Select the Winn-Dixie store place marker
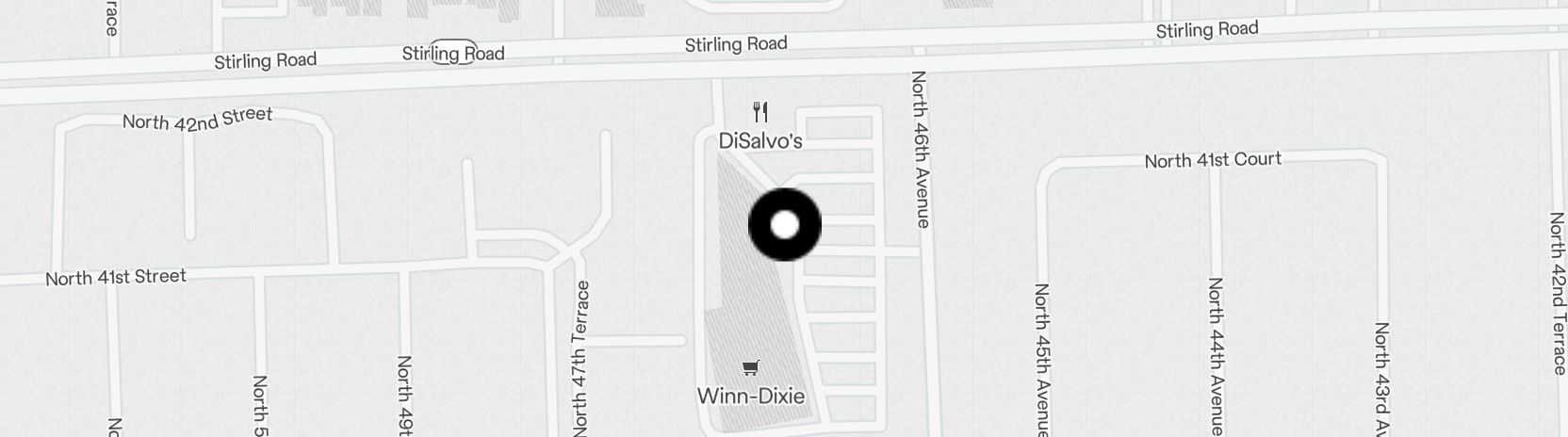Screen dimensions: 1568x437 coord(750,368)
